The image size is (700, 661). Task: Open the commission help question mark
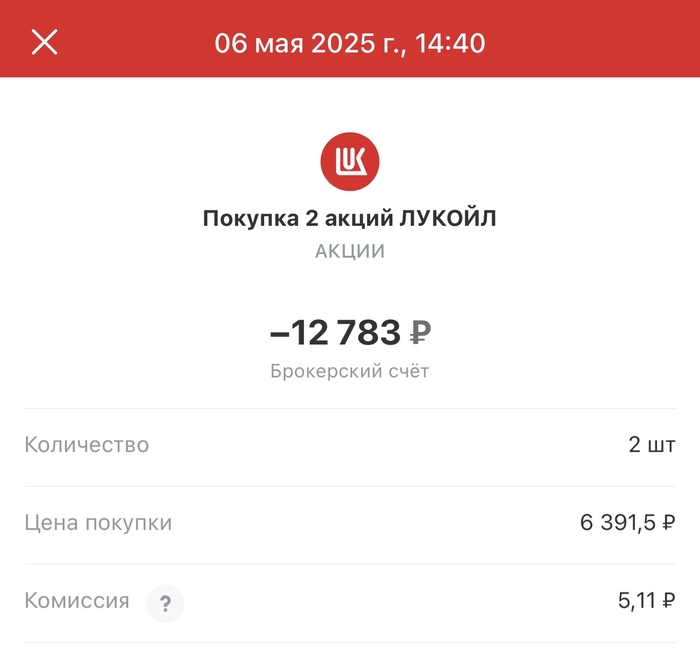166,603
